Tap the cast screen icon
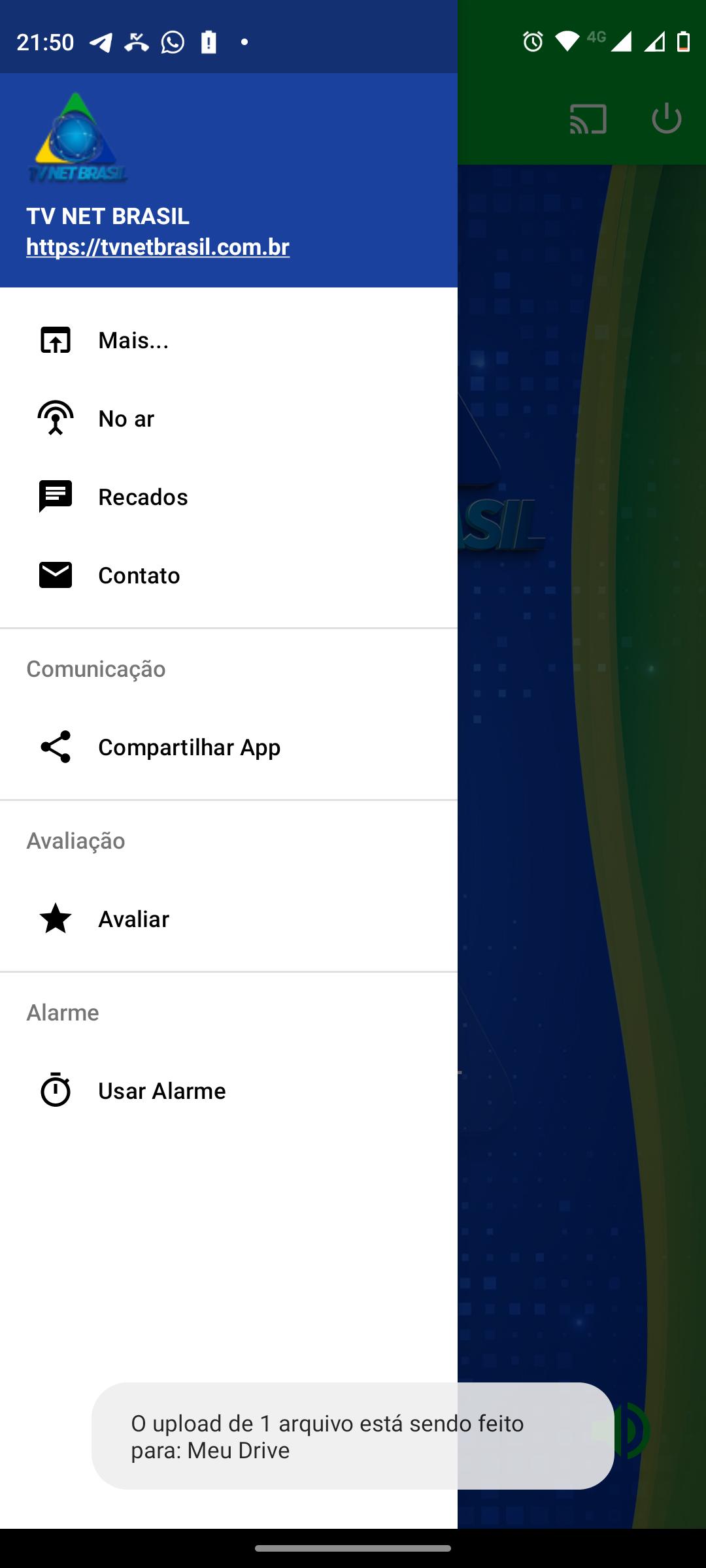Screen dimensions: 706x1568 click(x=588, y=119)
